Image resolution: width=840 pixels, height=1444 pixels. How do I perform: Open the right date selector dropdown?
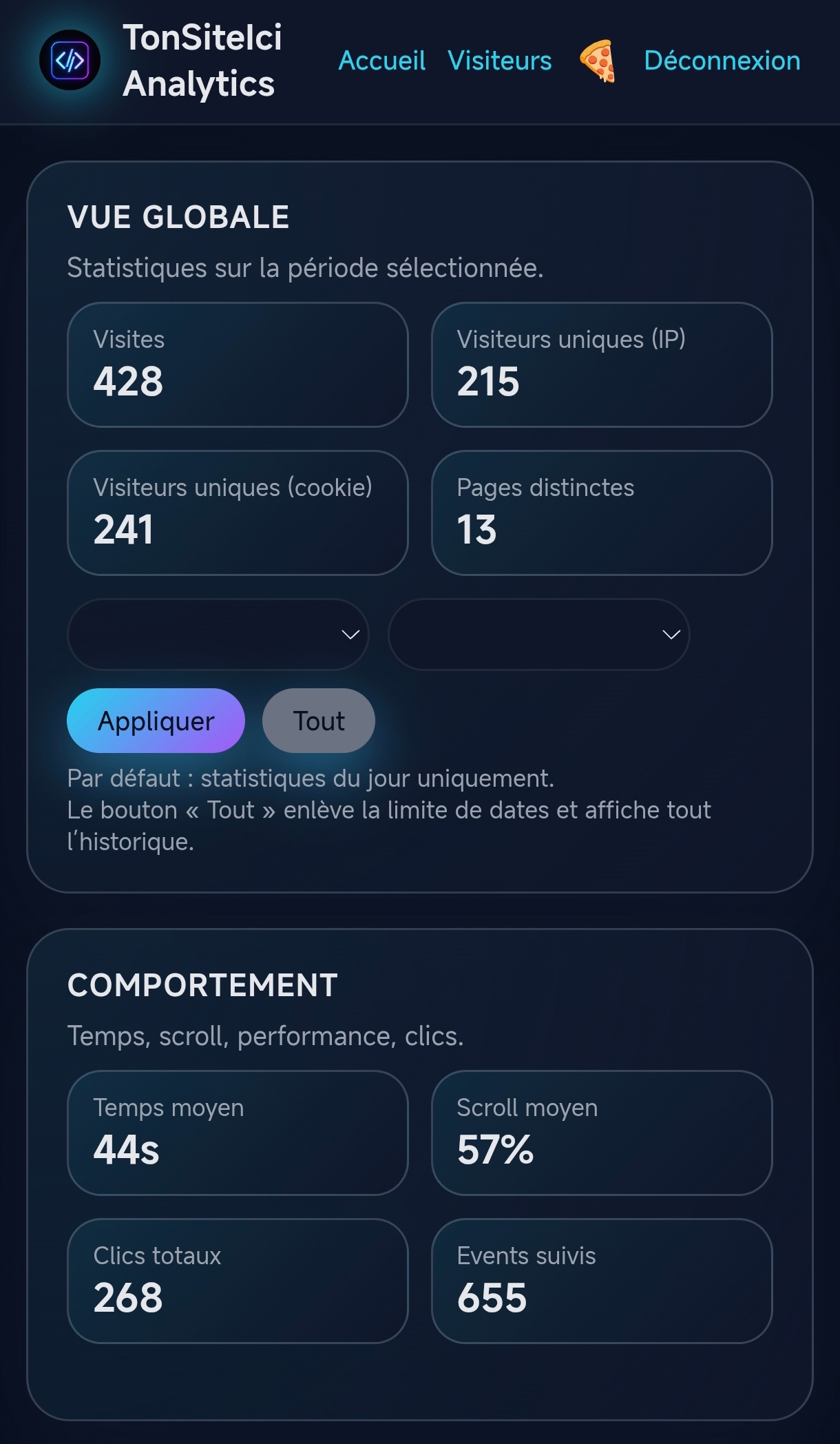click(538, 635)
